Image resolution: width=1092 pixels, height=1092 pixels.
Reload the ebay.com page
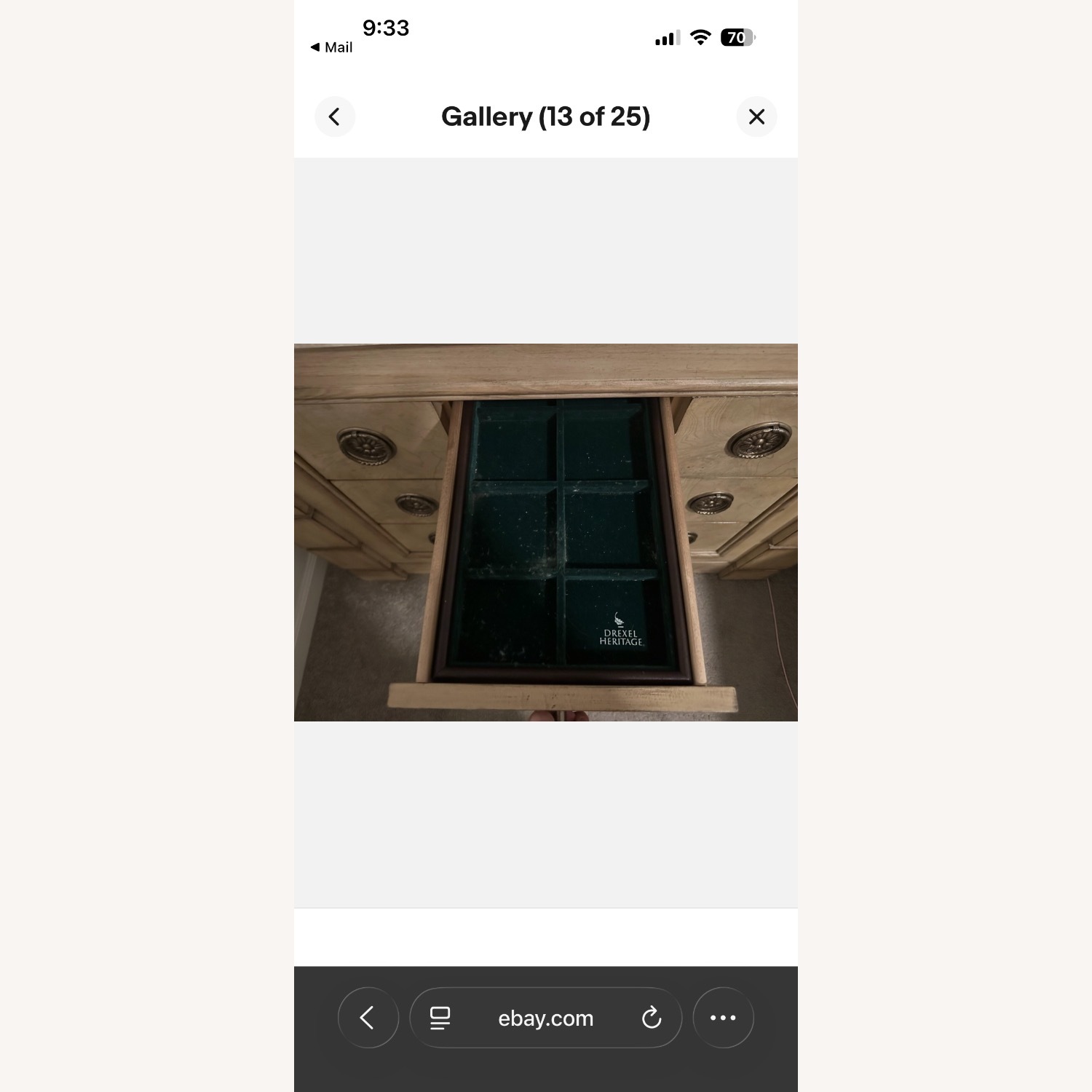point(652,1017)
